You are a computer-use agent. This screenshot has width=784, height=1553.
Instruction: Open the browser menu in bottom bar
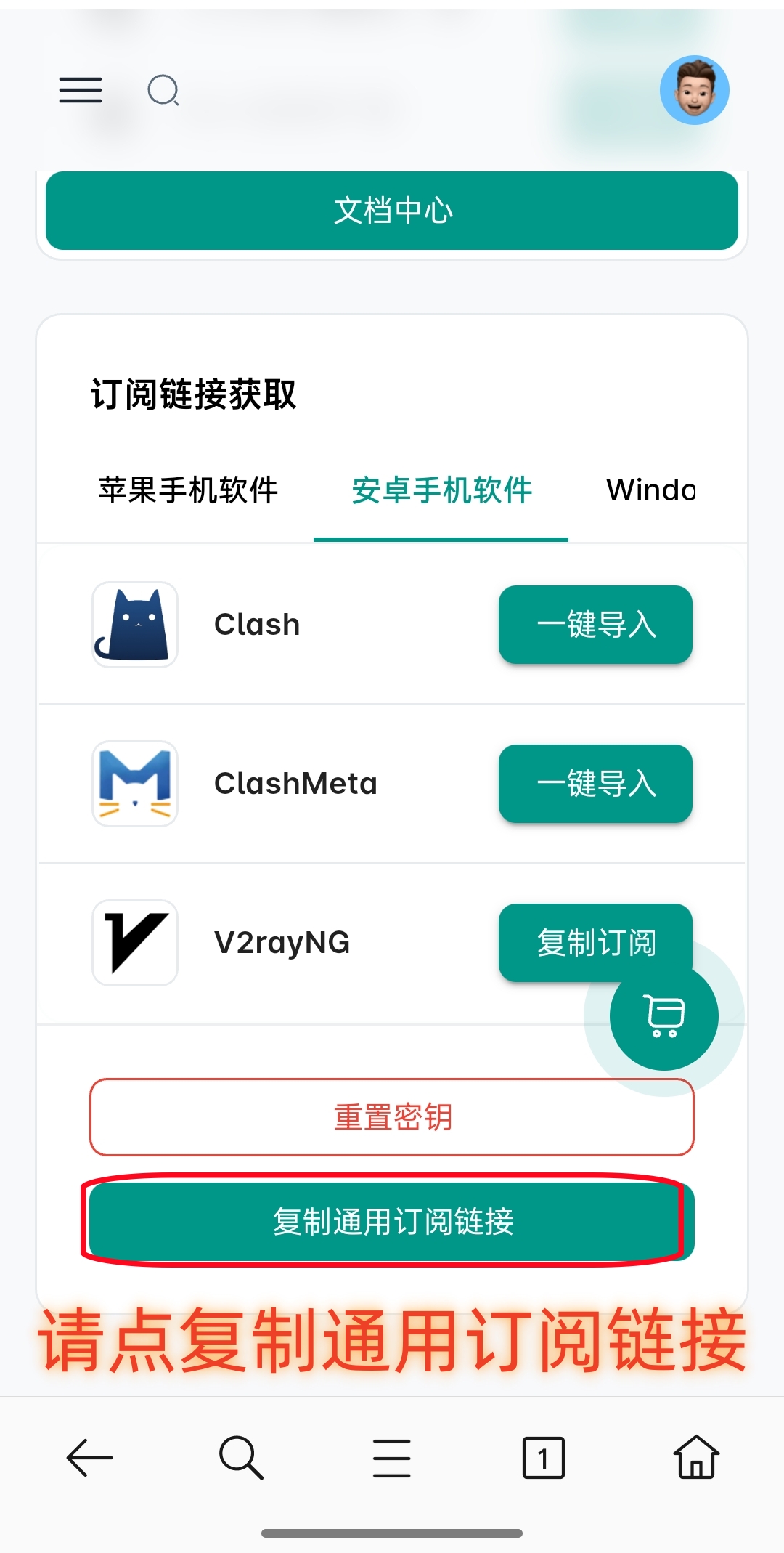[392, 1457]
